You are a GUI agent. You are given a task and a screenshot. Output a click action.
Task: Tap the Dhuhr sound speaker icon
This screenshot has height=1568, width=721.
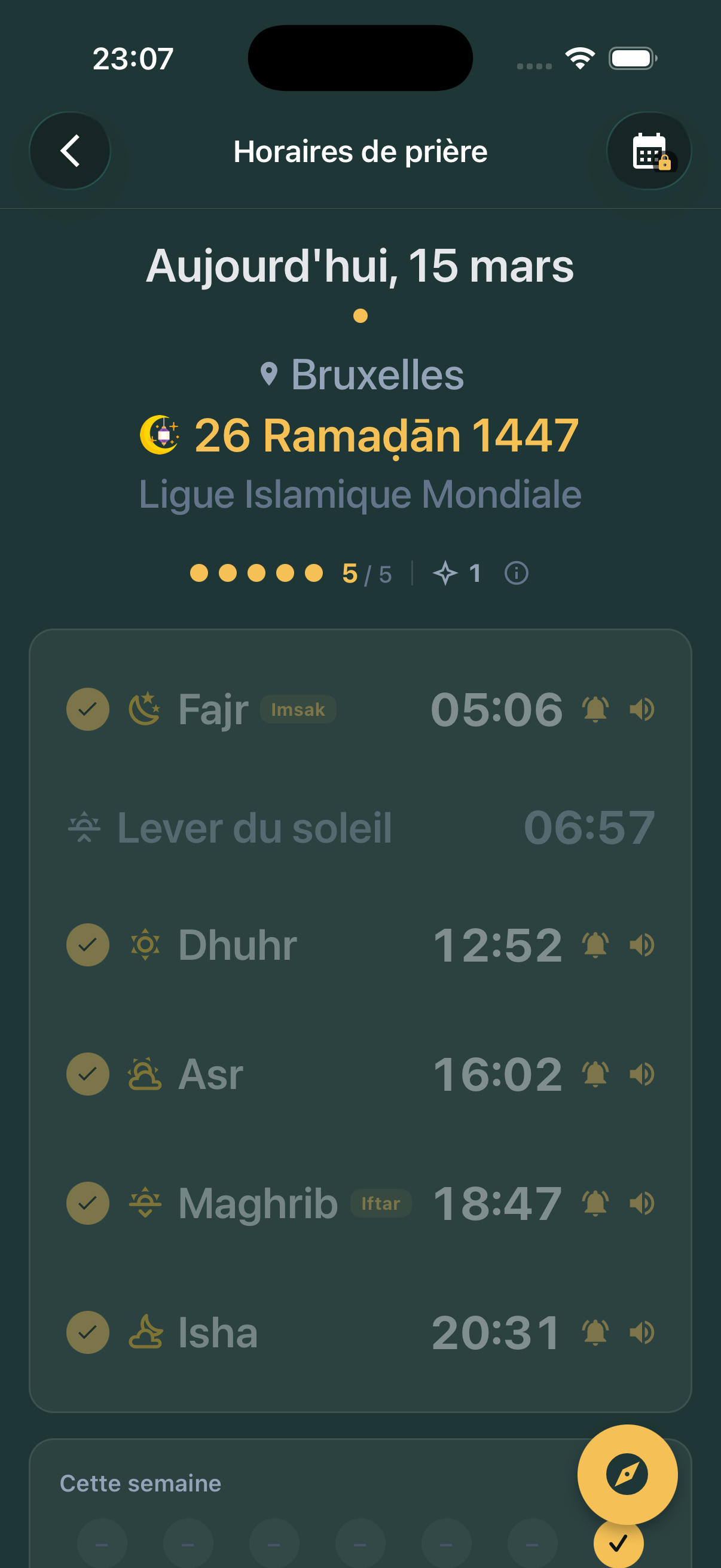click(642, 944)
